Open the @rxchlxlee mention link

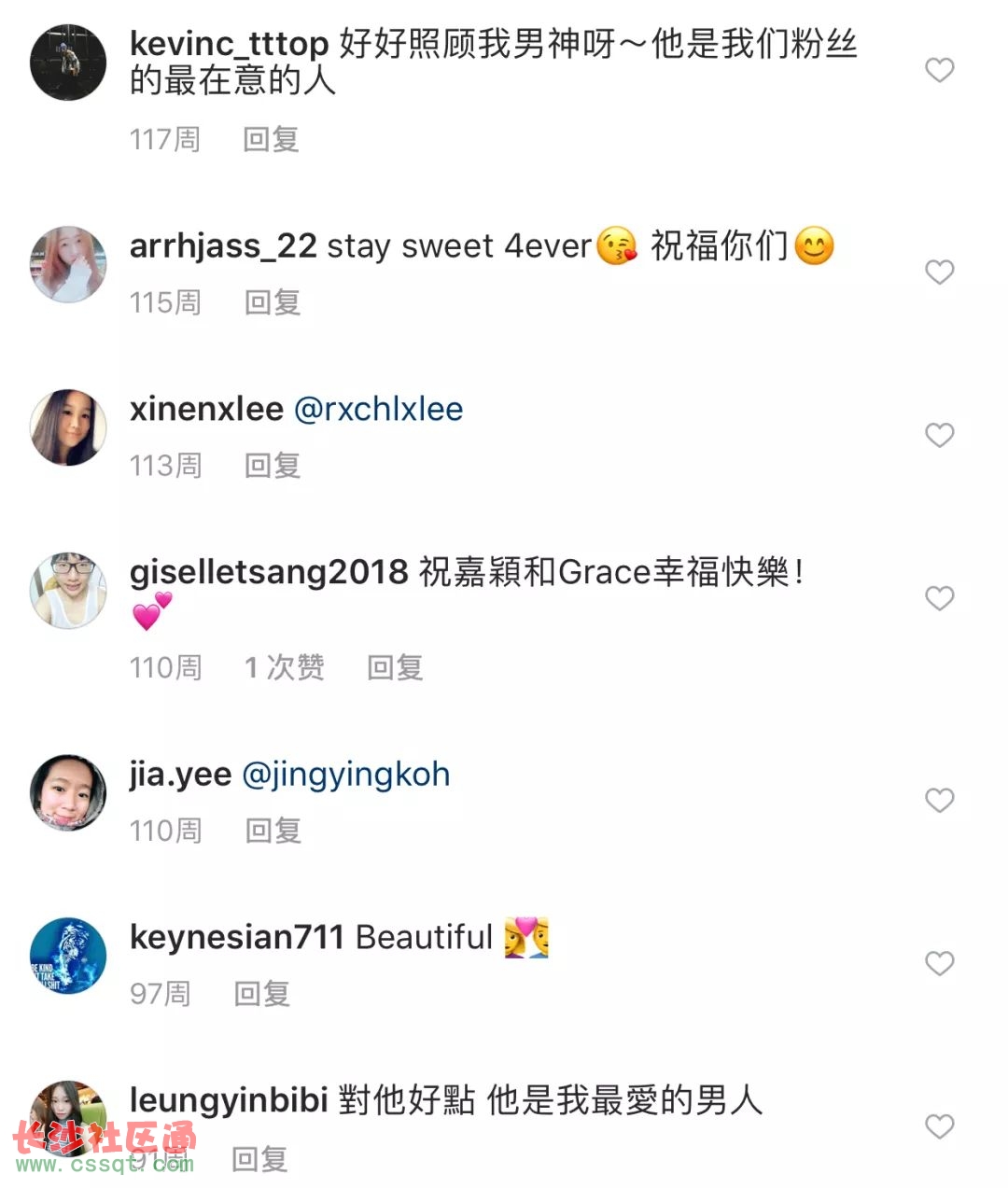pyautogui.click(x=378, y=409)
